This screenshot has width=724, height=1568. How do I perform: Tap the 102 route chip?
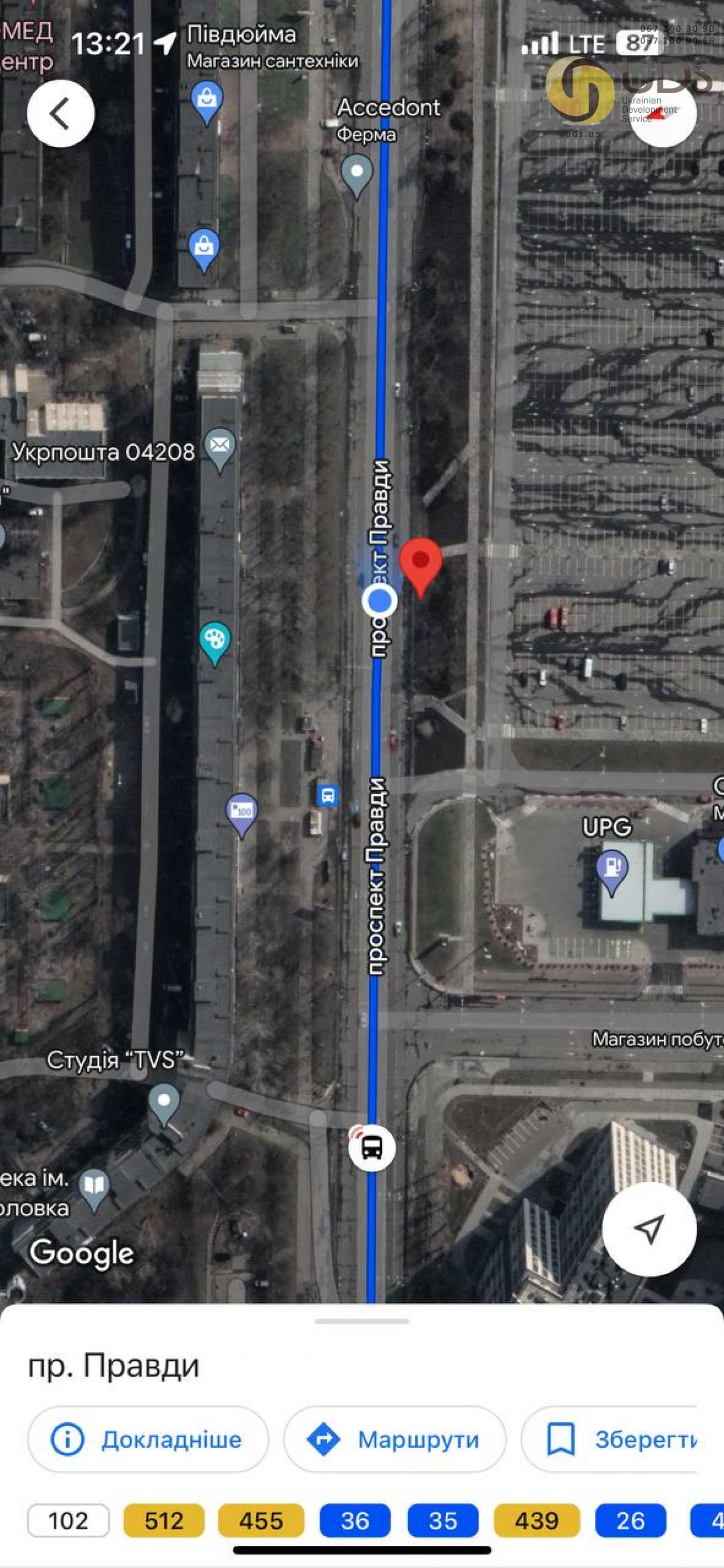[68, 1520]
